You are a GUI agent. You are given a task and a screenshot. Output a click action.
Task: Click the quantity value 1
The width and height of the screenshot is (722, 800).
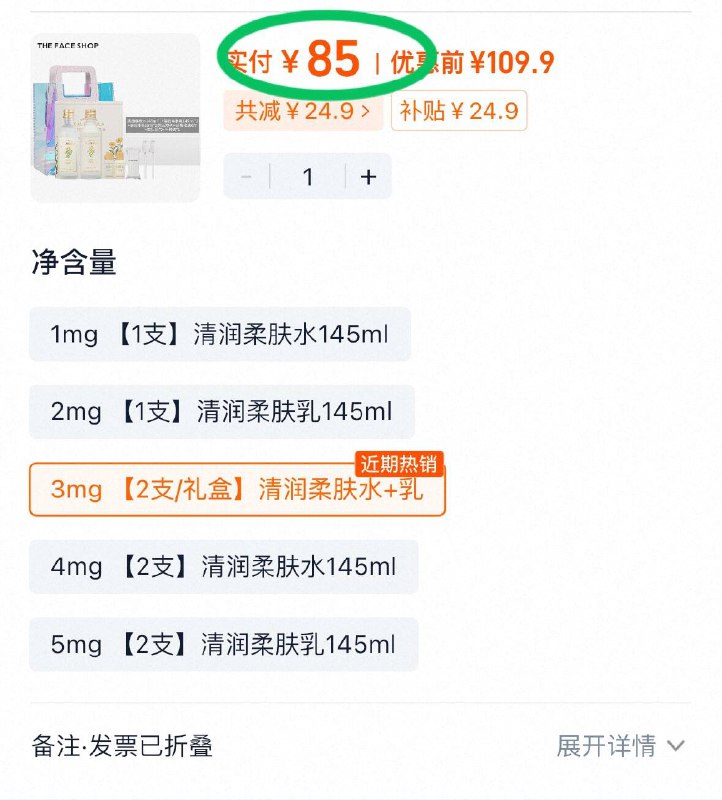[307, 176]
